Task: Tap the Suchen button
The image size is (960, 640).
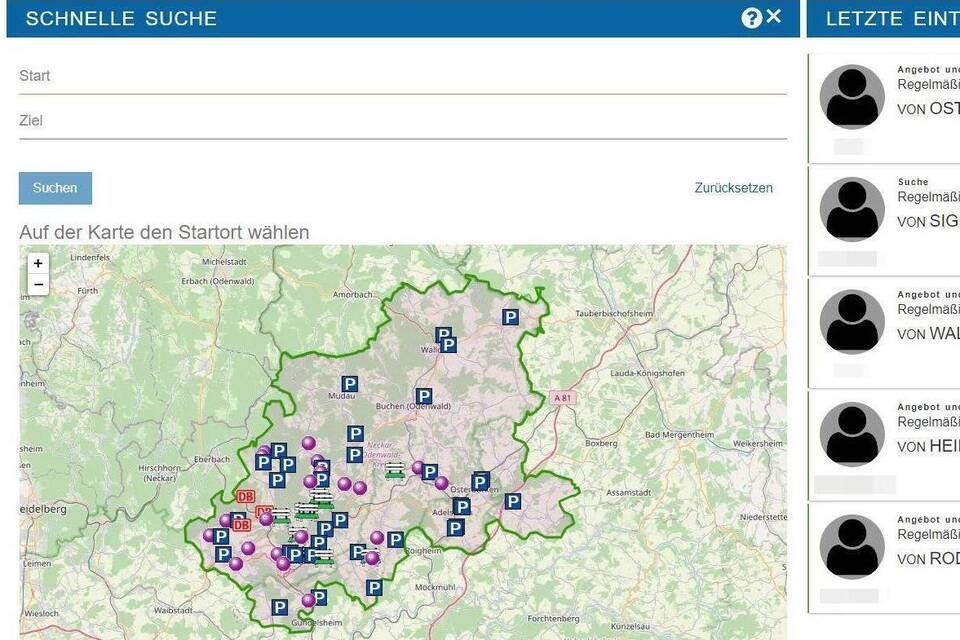Action: click(x=55, y=188)
